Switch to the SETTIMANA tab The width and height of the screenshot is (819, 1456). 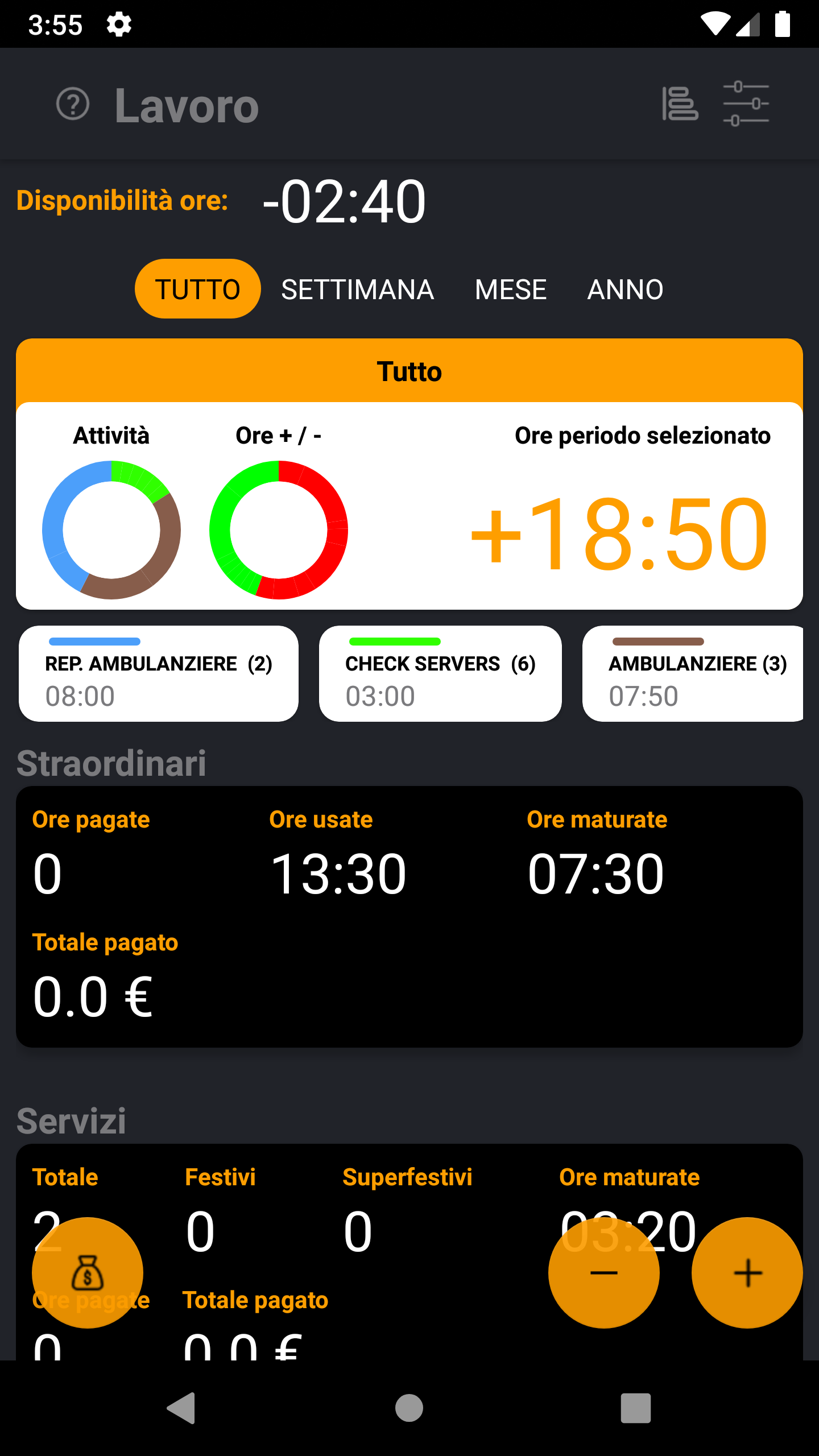[x=357, y=289]
